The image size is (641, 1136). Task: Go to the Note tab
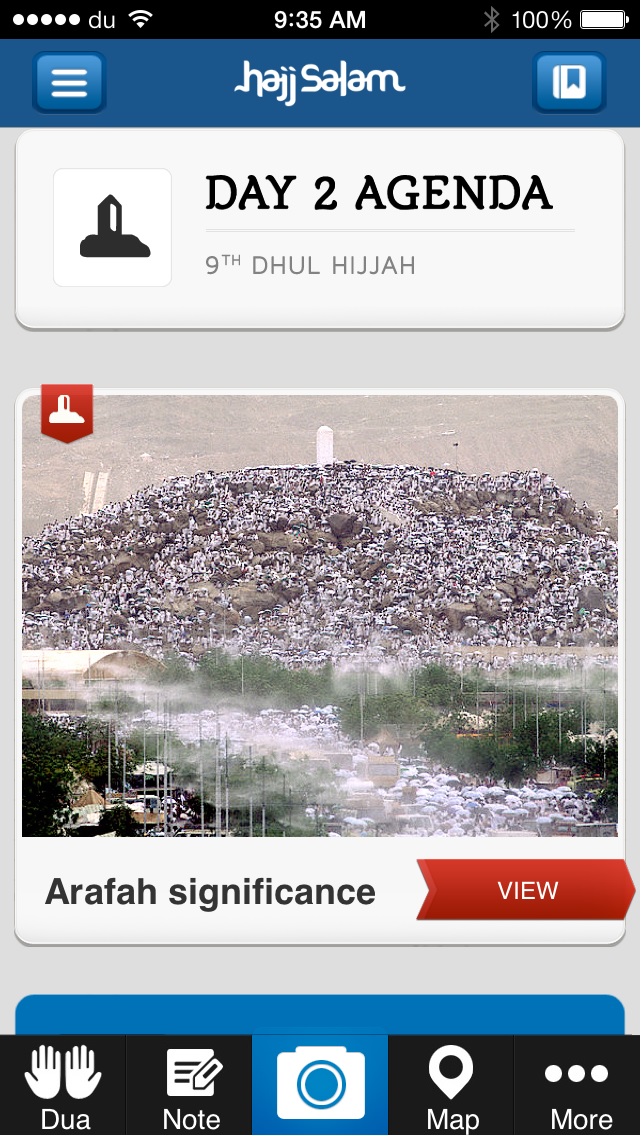point(191,1086)
